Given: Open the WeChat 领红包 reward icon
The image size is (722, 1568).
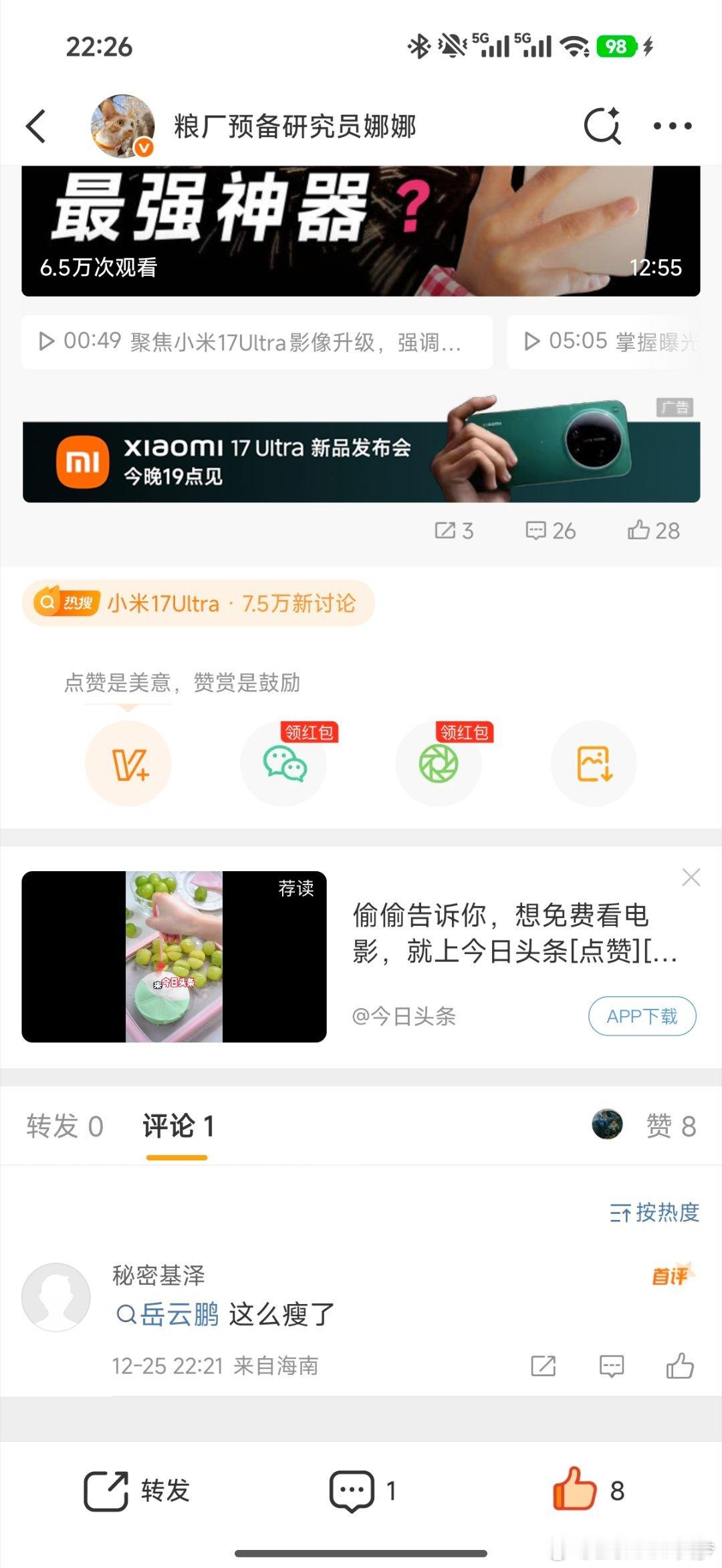Looking at the screenshot, I should pos(283,764).
